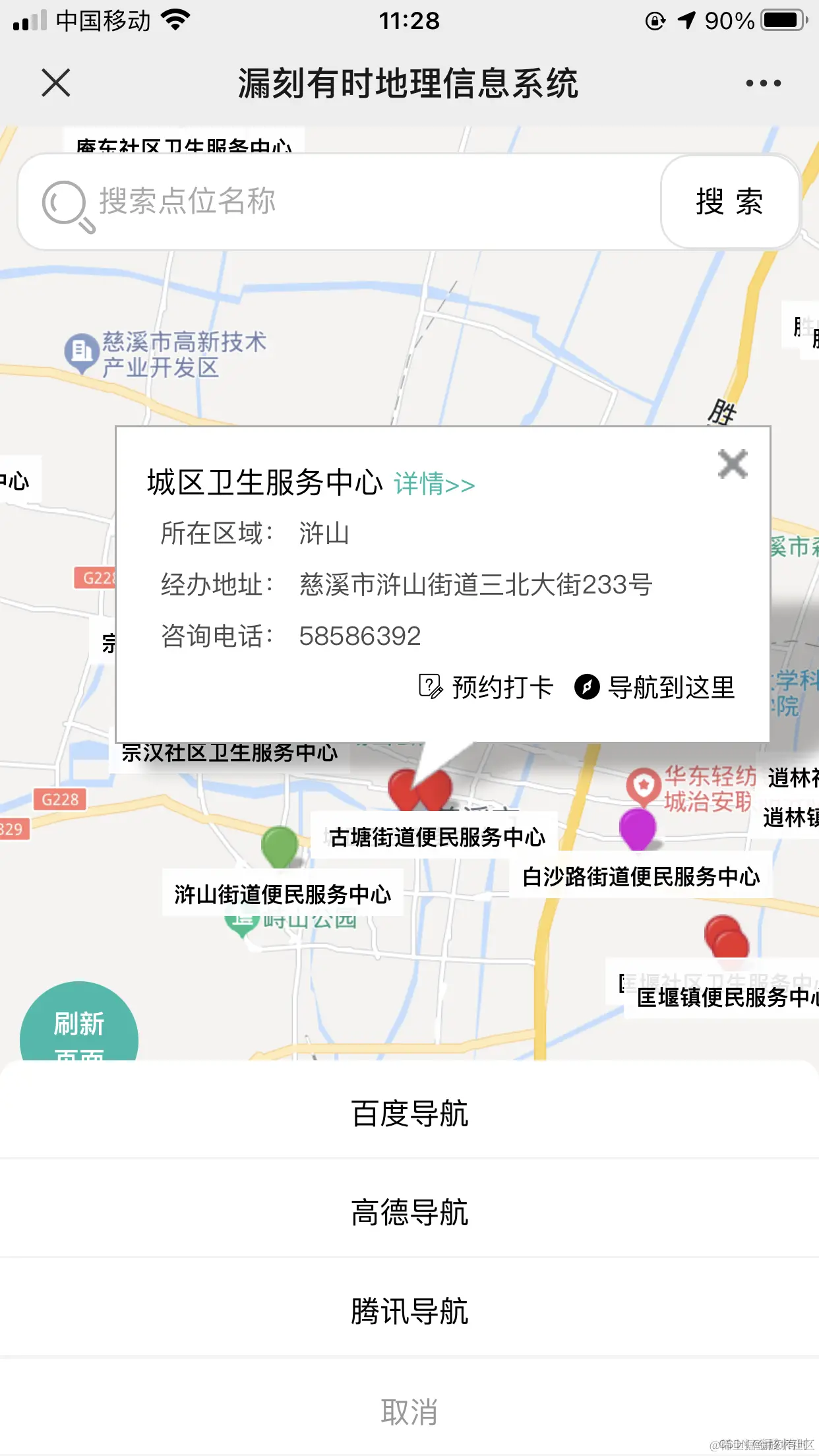Image resolution: width=819 pixels, height=1456 pixels.
Task: Click the 搜索 search button
Action: [x=729, y=202]
